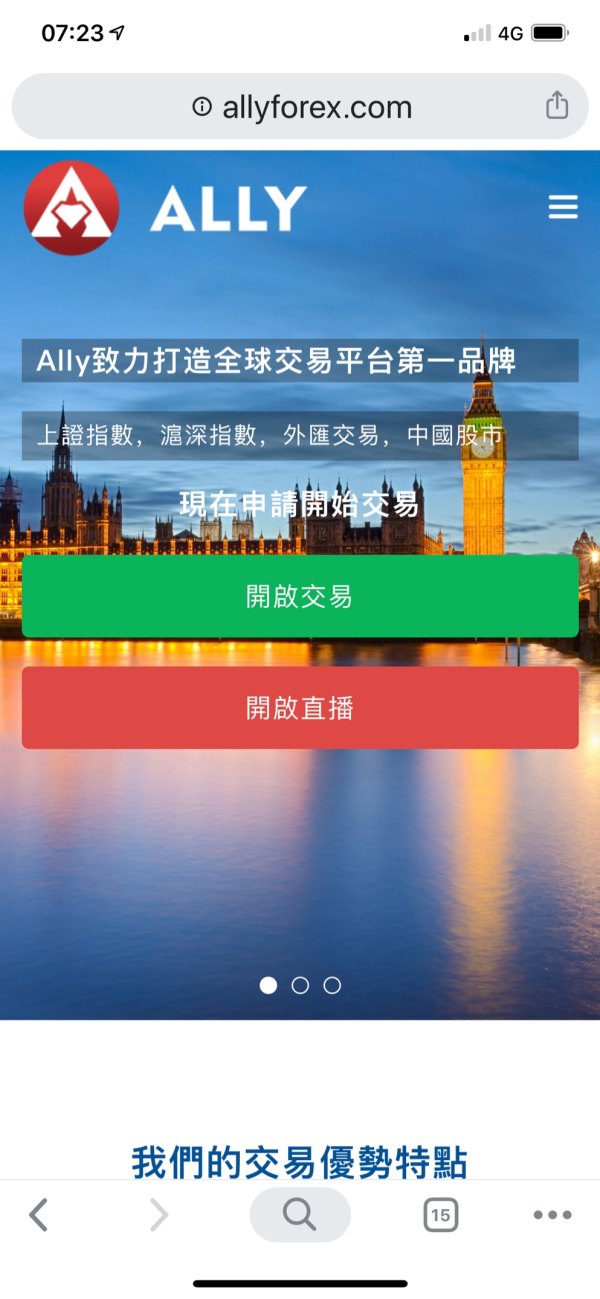Tap the ALLY logo to go home

pos(165,208)
